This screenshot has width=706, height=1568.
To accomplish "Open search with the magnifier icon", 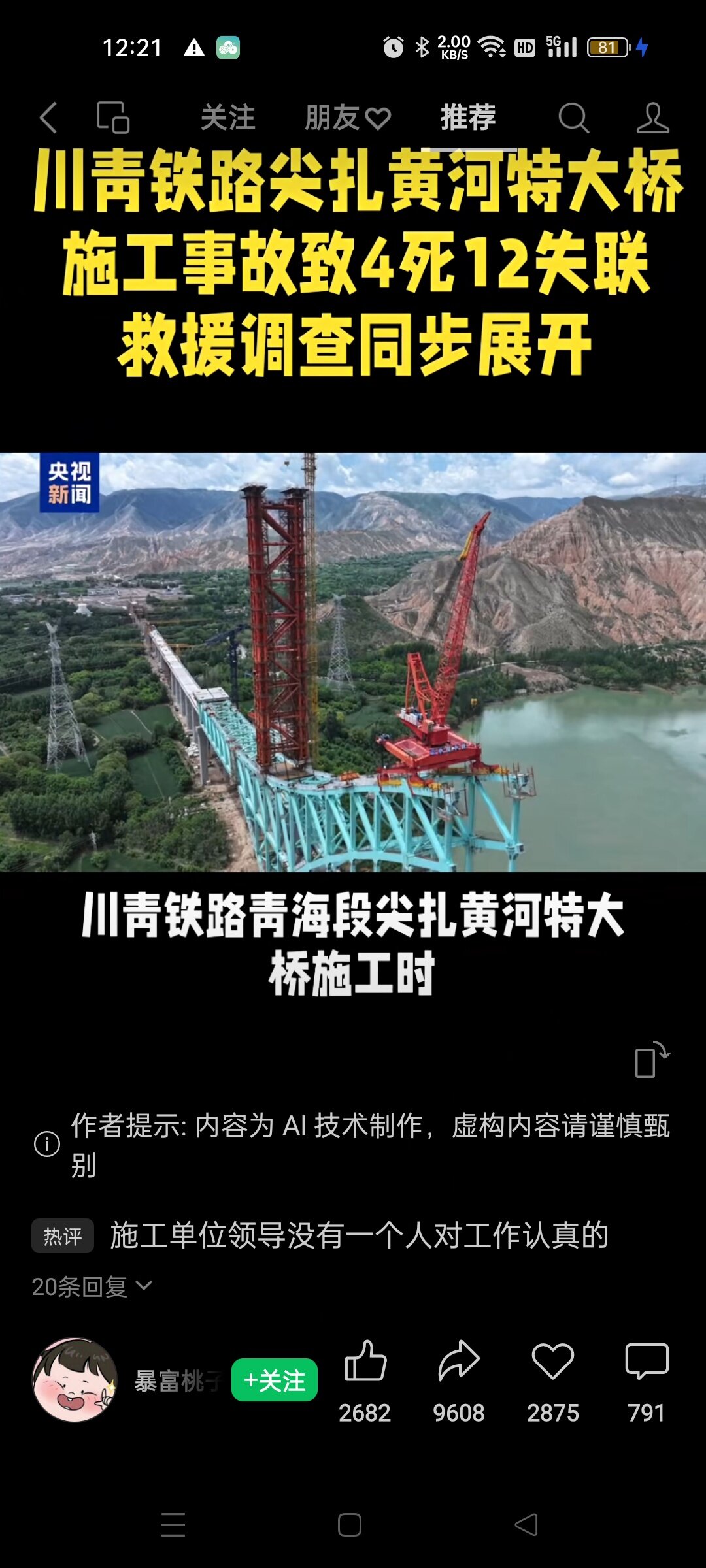I will coord(573,118).
